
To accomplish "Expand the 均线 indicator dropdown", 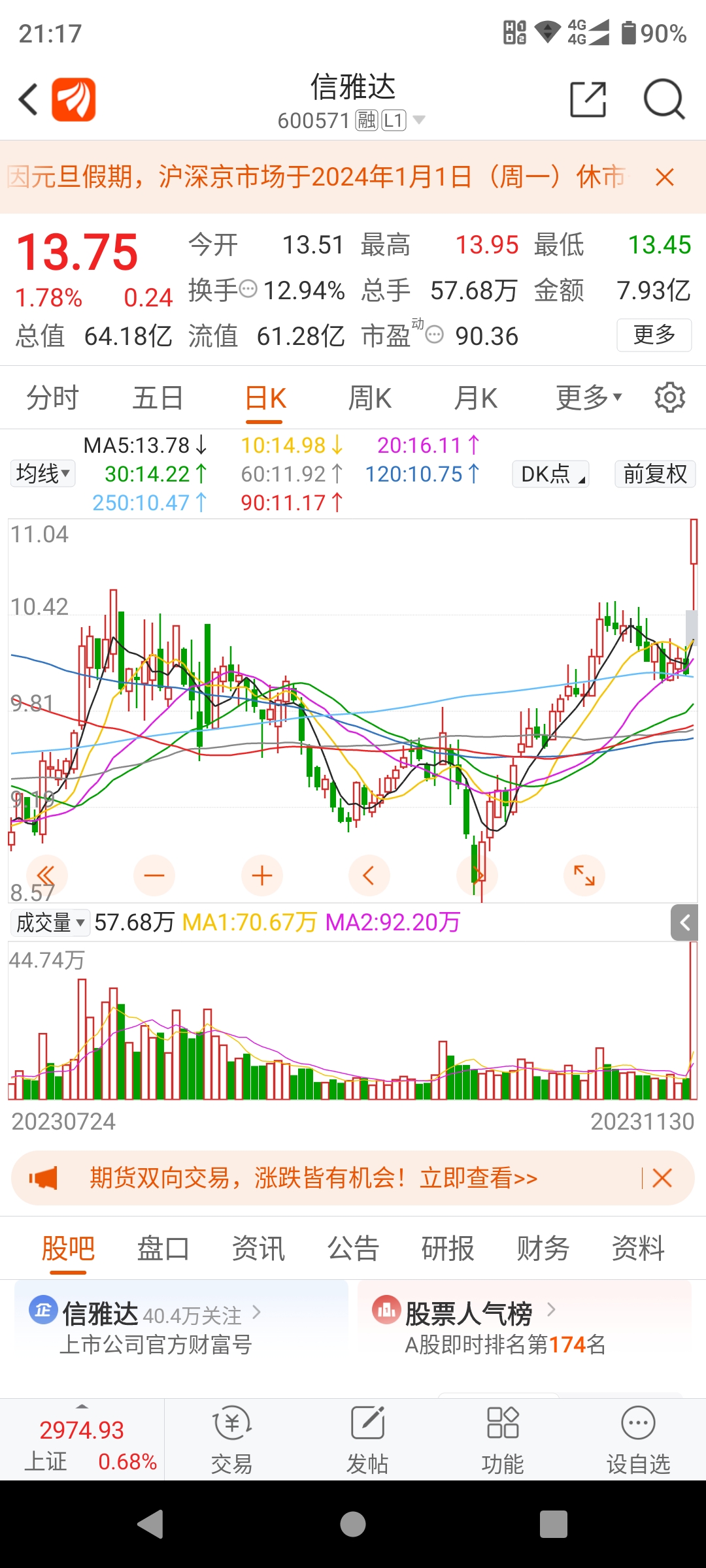I will (43, 474).
